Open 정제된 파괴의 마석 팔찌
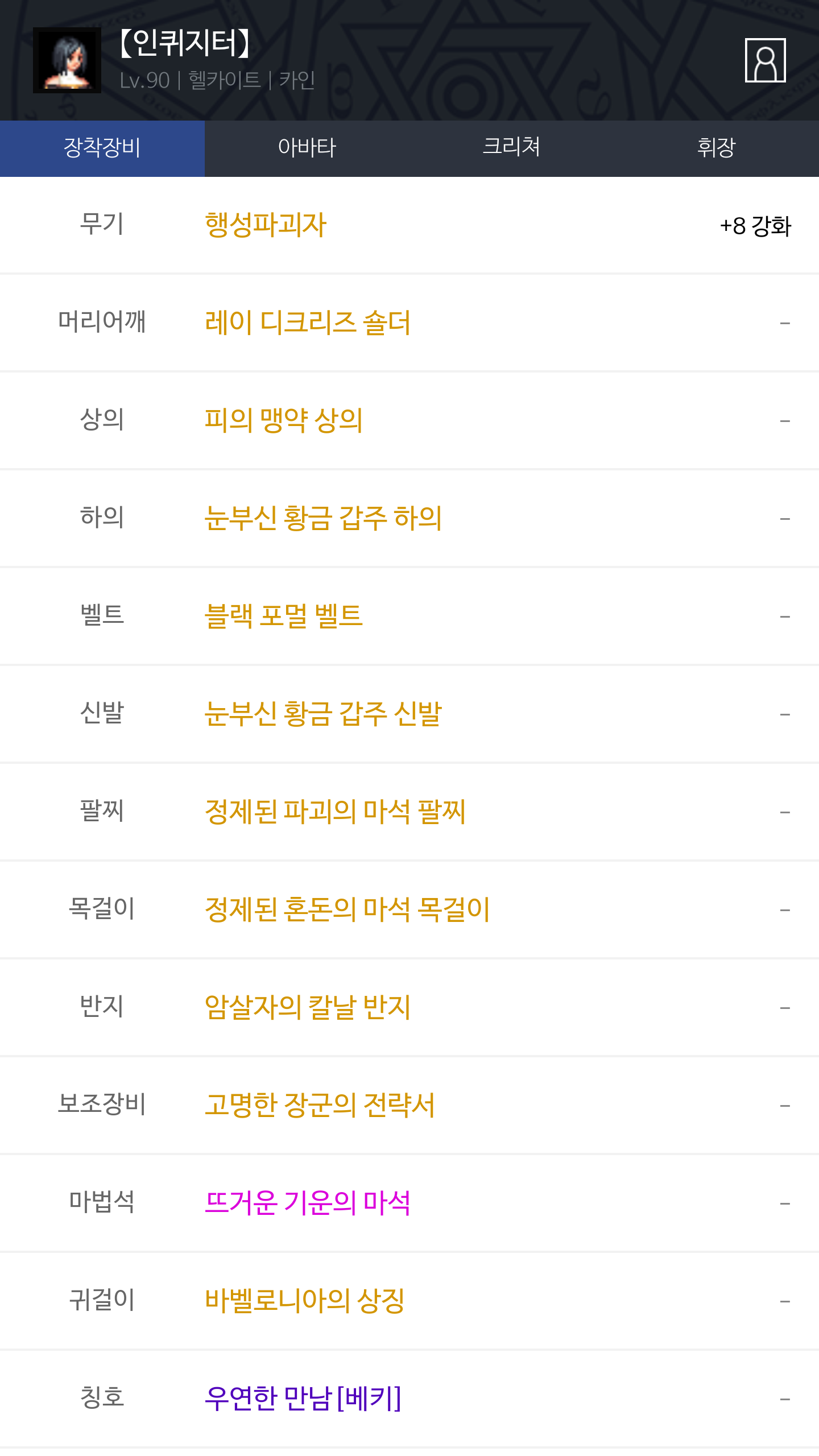 pyautogui.click(x=335, y=812)
